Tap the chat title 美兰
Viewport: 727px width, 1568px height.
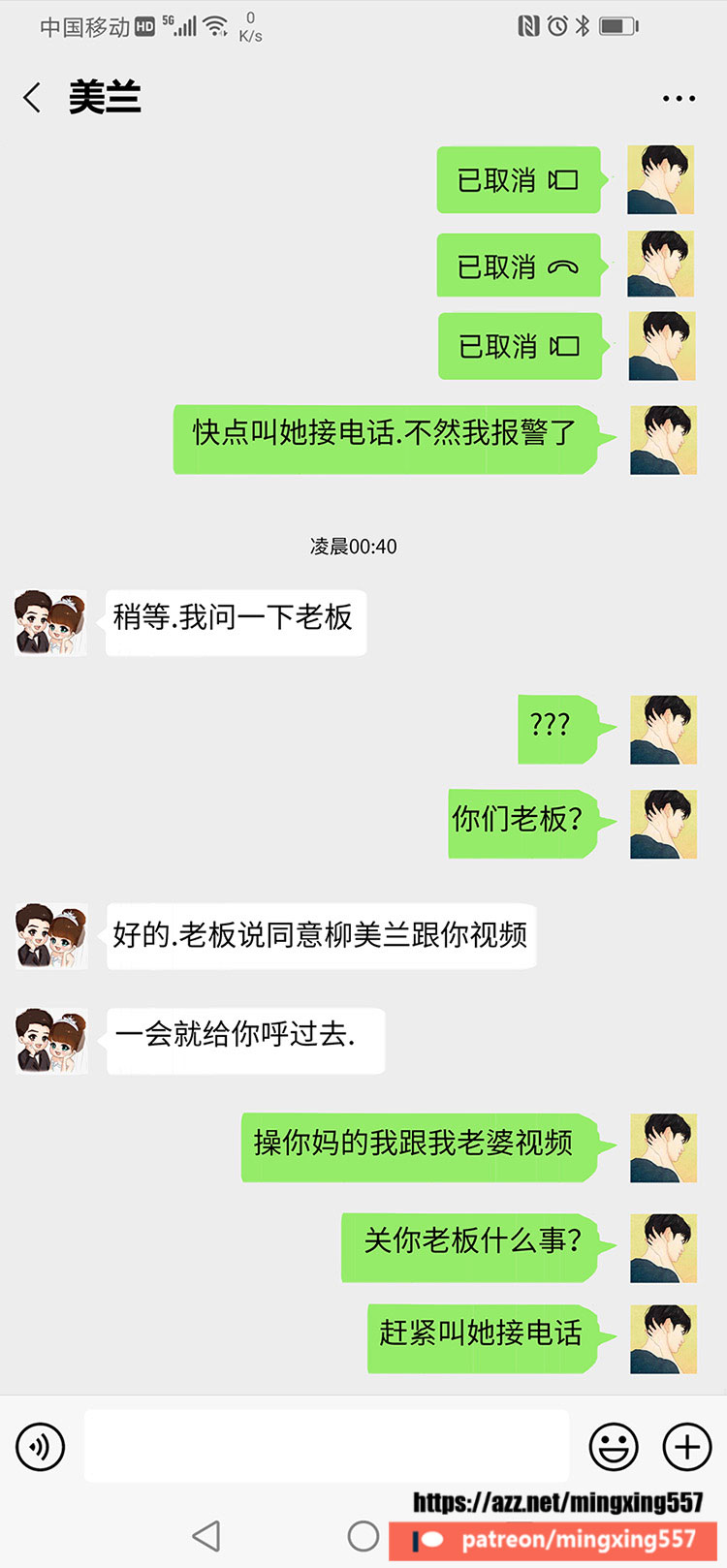point(105,97)
